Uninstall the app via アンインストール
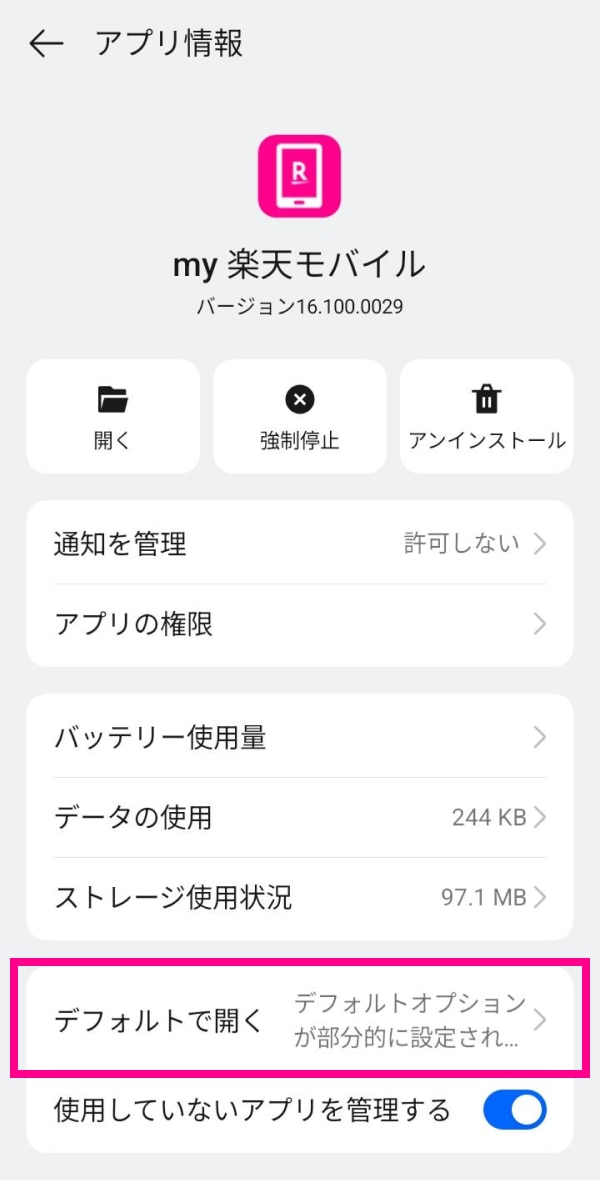600x1180 pixels. (486, 416)
